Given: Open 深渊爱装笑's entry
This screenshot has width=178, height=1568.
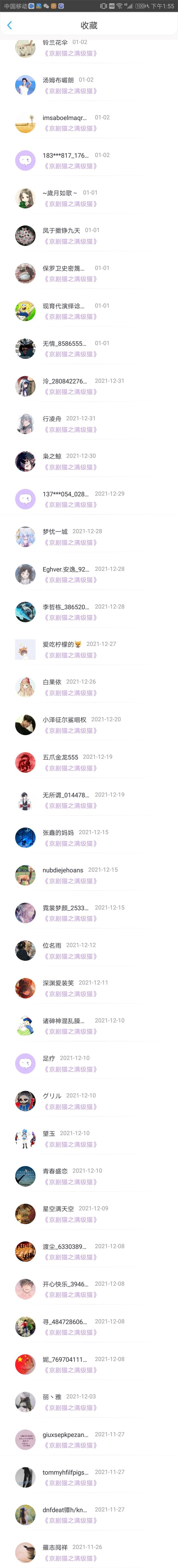Looking at the screenshot, I should click(x=89, y=988).
